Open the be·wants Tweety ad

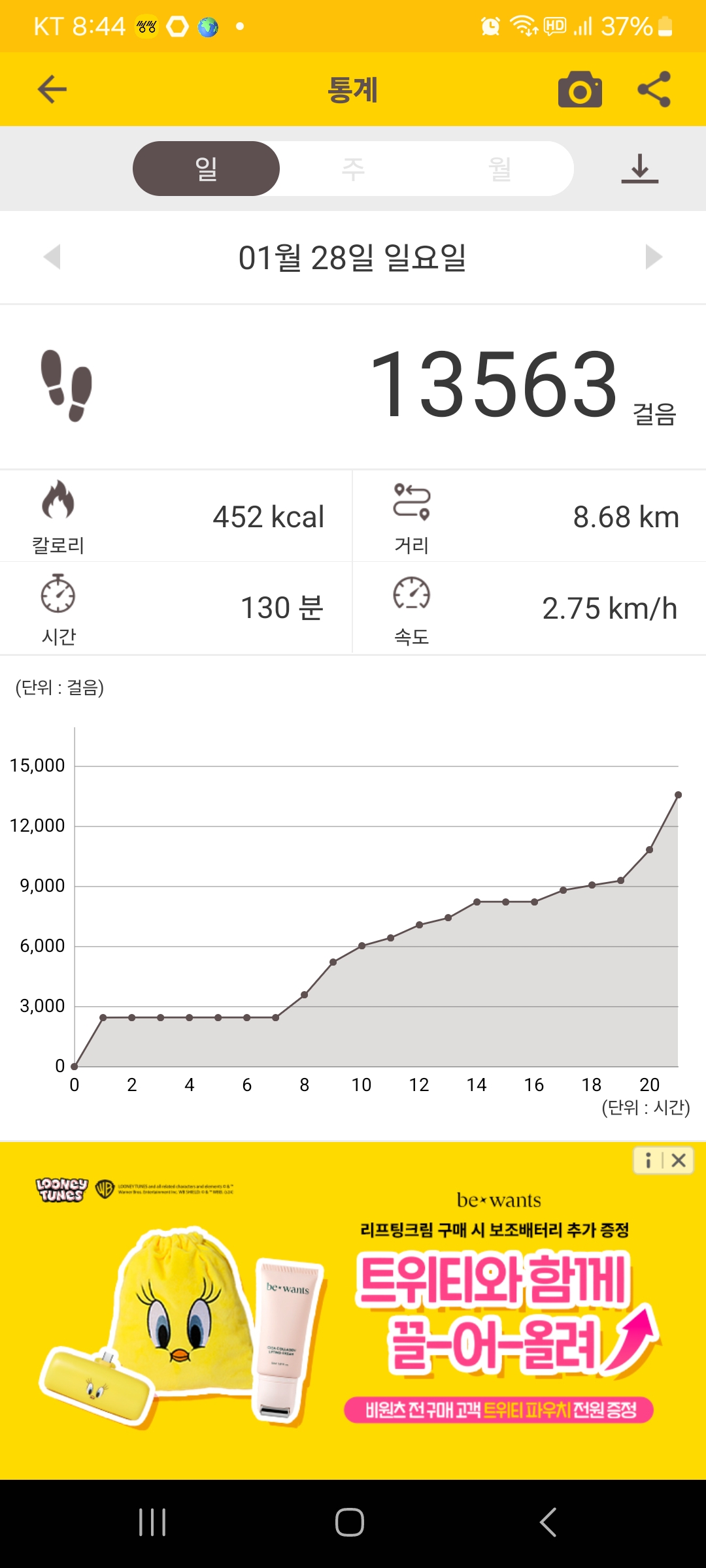pyautogui.click(x=353, y=1313)
